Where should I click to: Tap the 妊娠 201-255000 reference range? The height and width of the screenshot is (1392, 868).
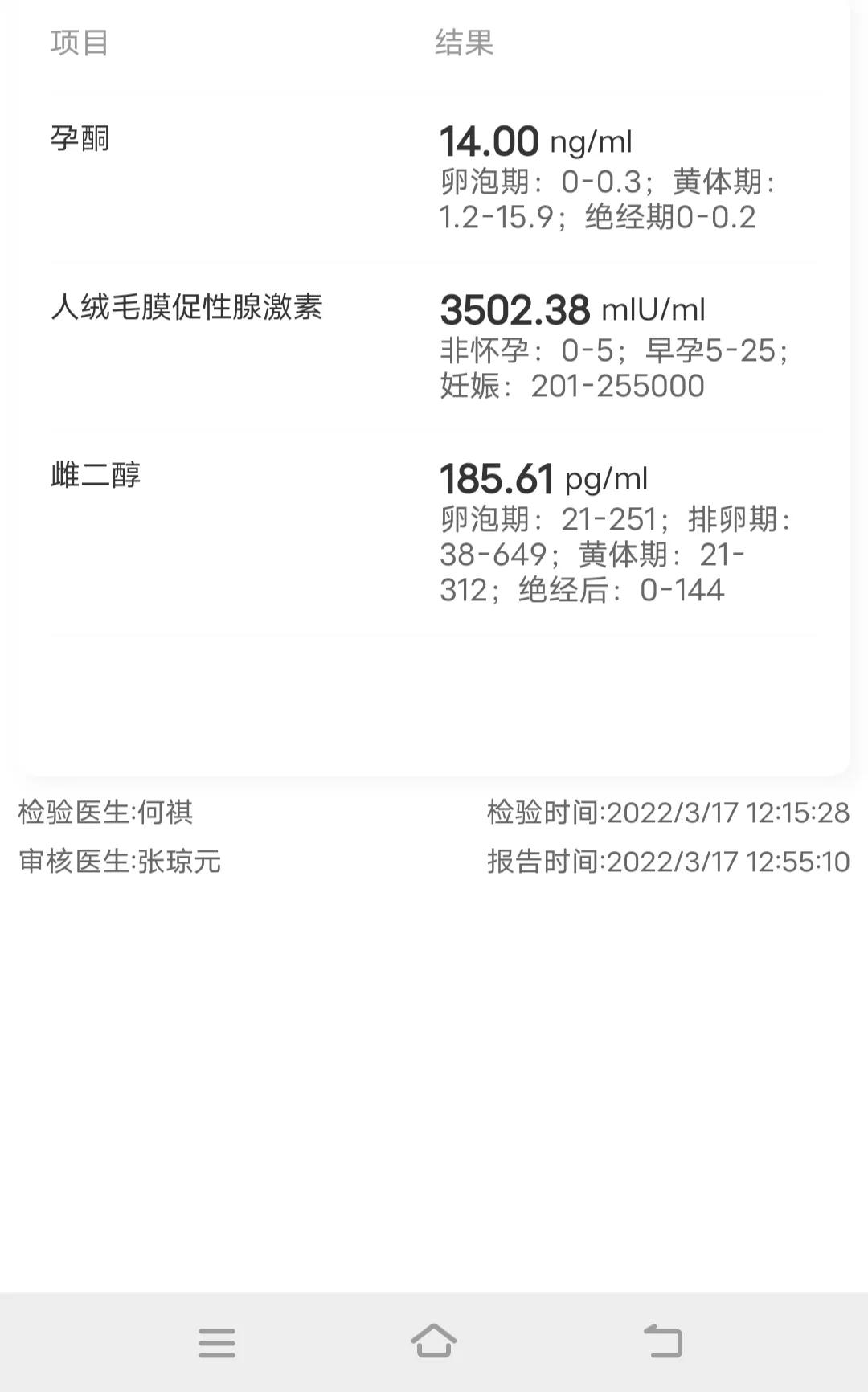click(x=573, y=386)
